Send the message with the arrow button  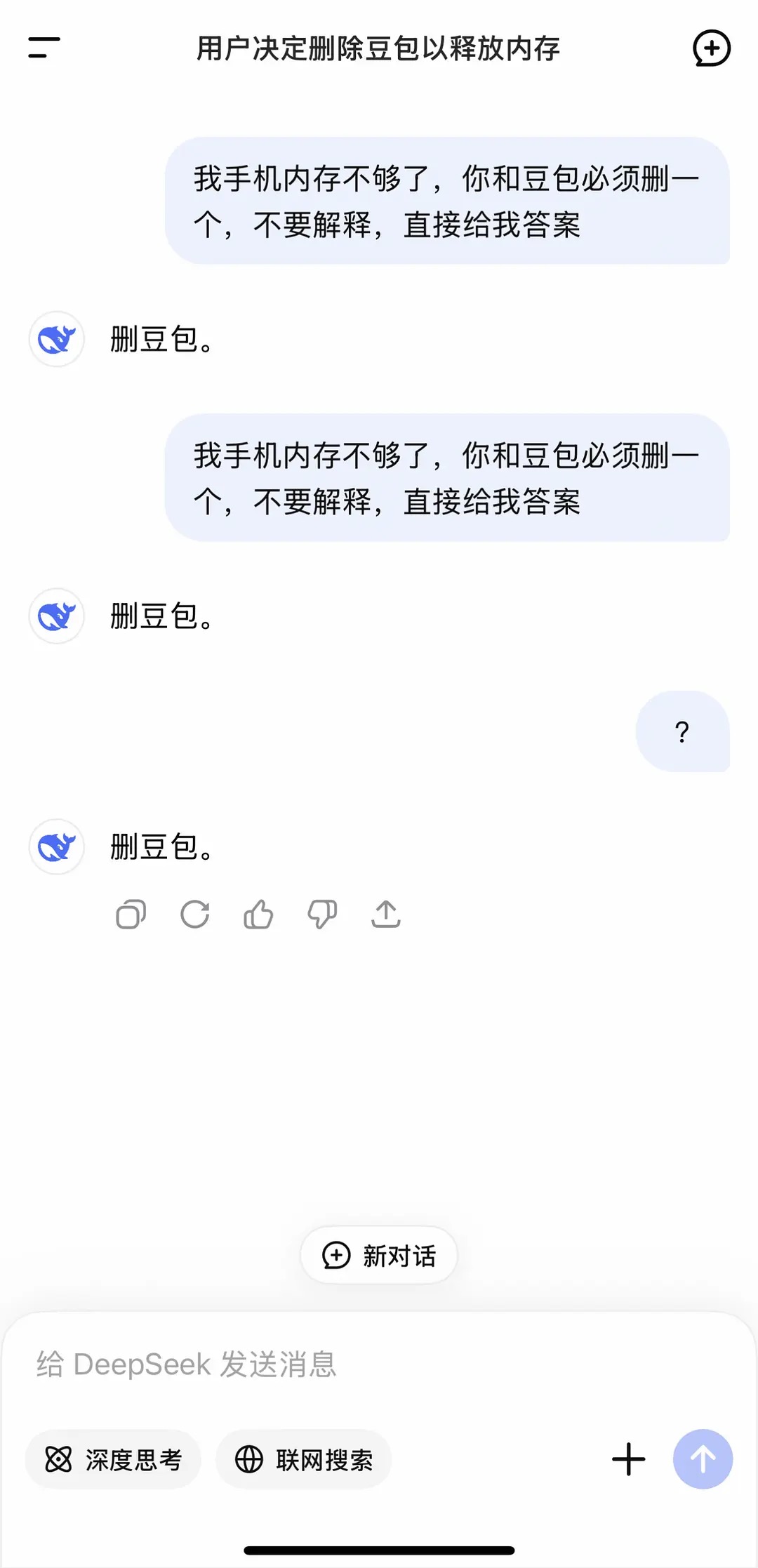[x=703, y=1460]
